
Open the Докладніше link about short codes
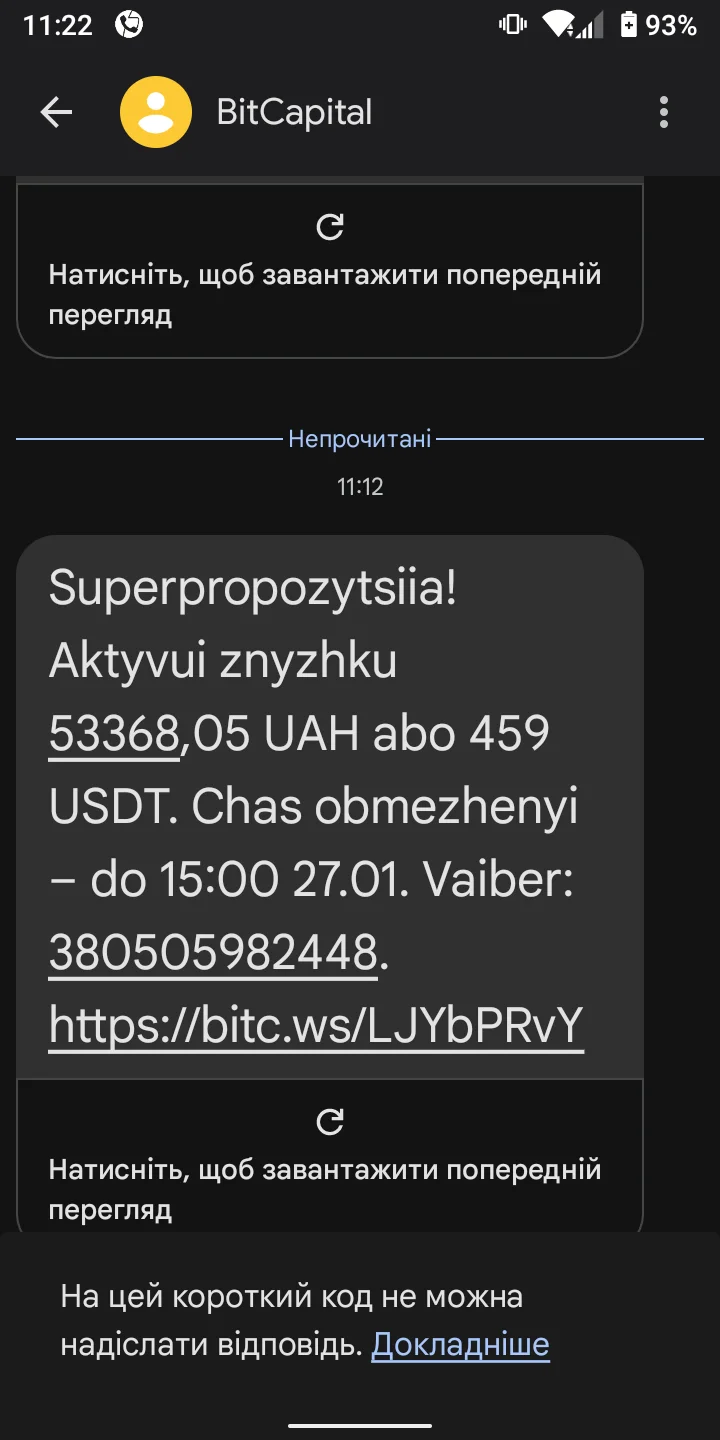point(460,1346)
